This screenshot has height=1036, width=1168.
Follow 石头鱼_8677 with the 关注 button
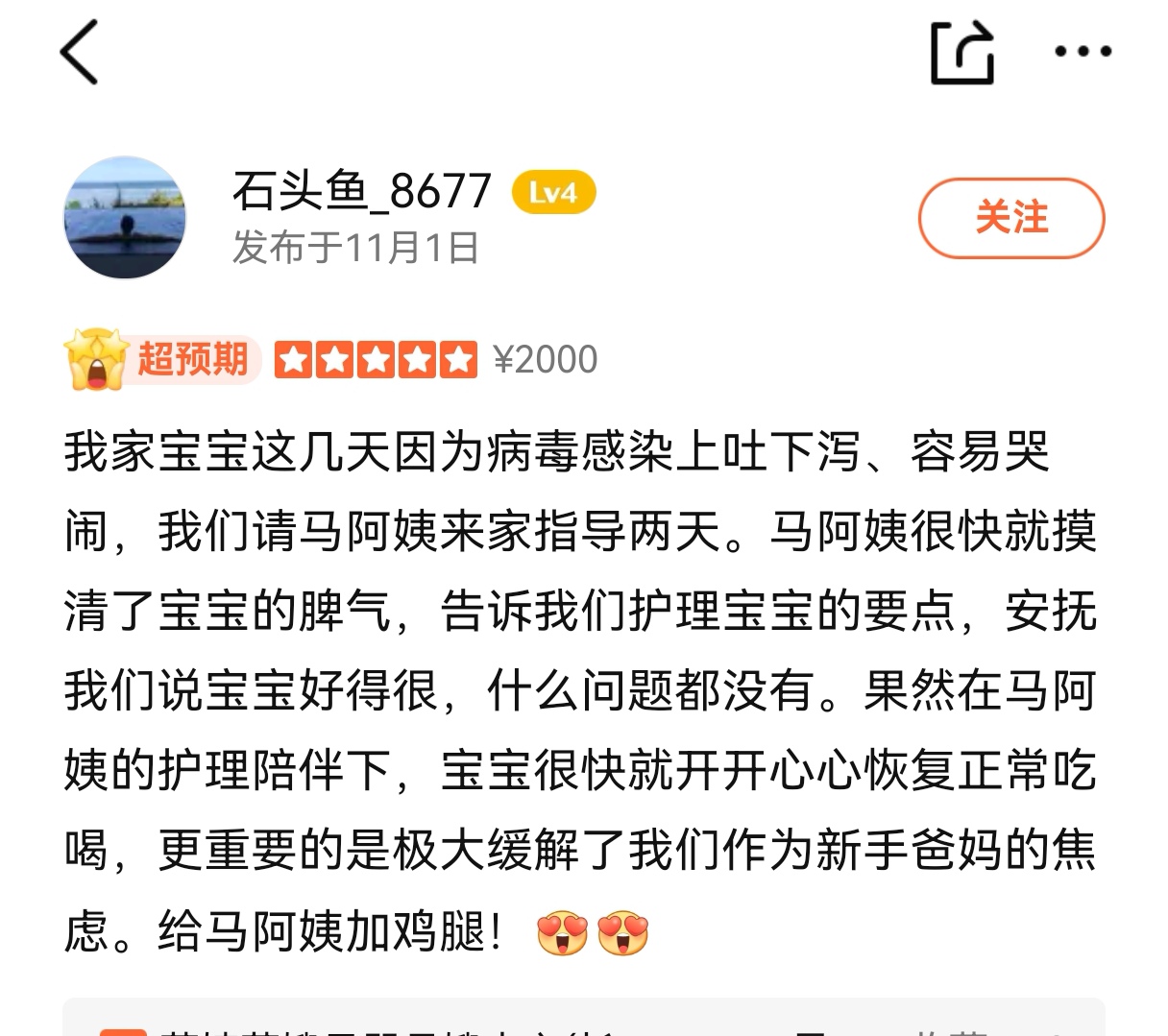click(1010, 218)
